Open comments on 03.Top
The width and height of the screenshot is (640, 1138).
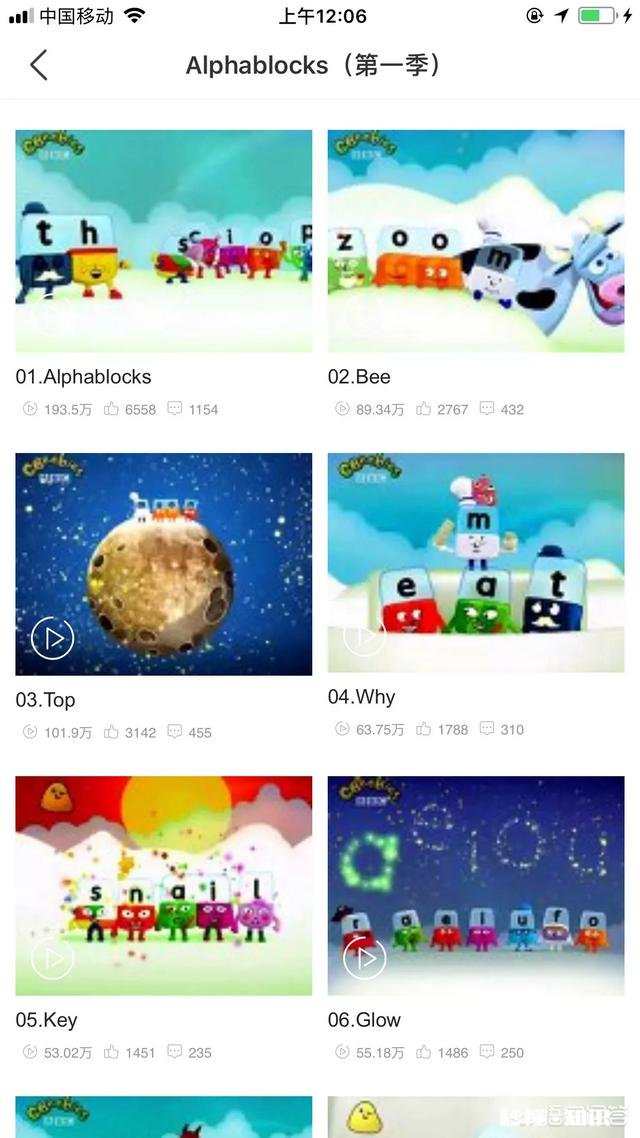pyautogui.click(x=175, y=732)
